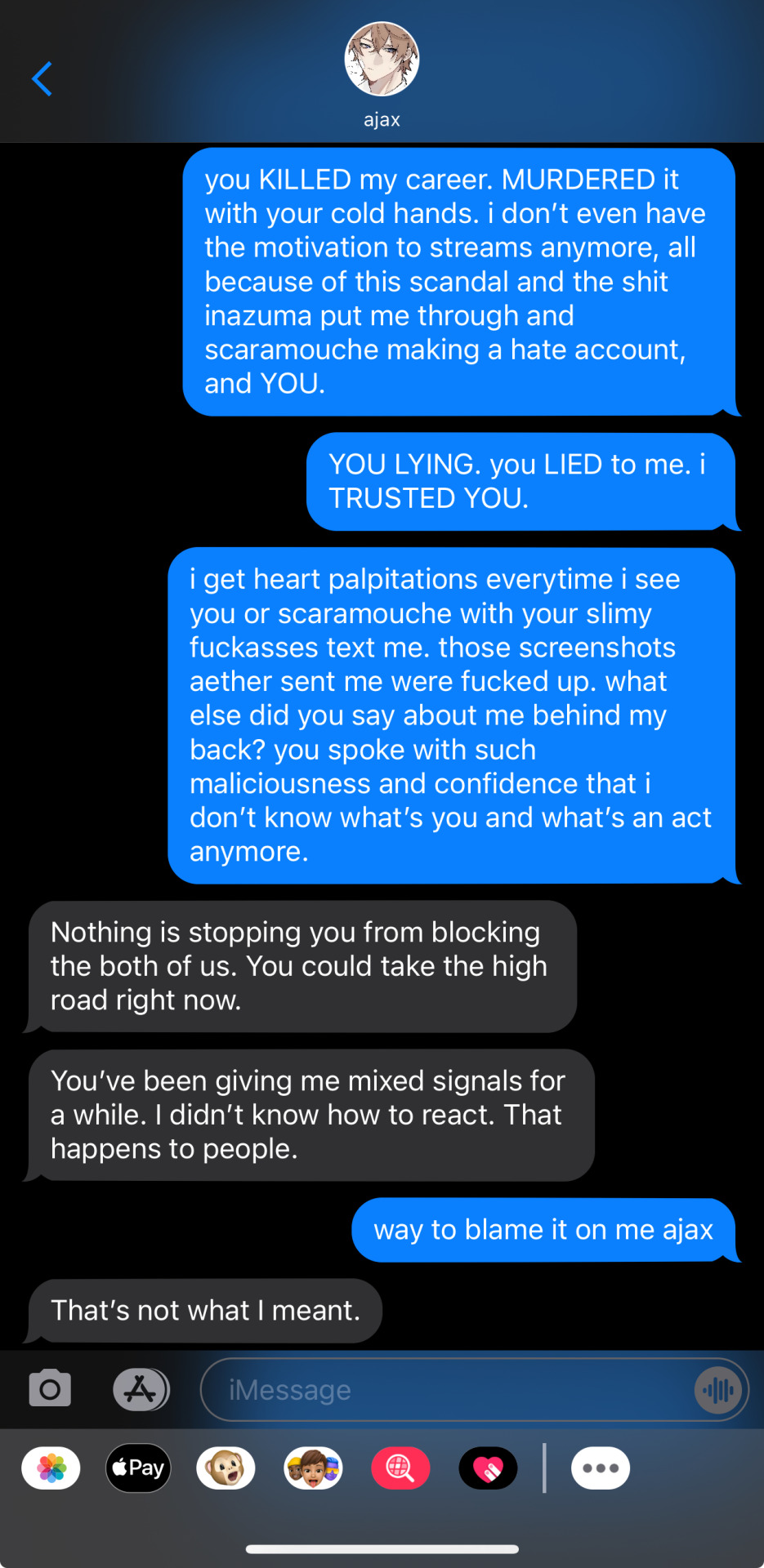Open the camera to take a photo
The width and height of the screenshot is (764, 1568).
[x=50, y=1389]
